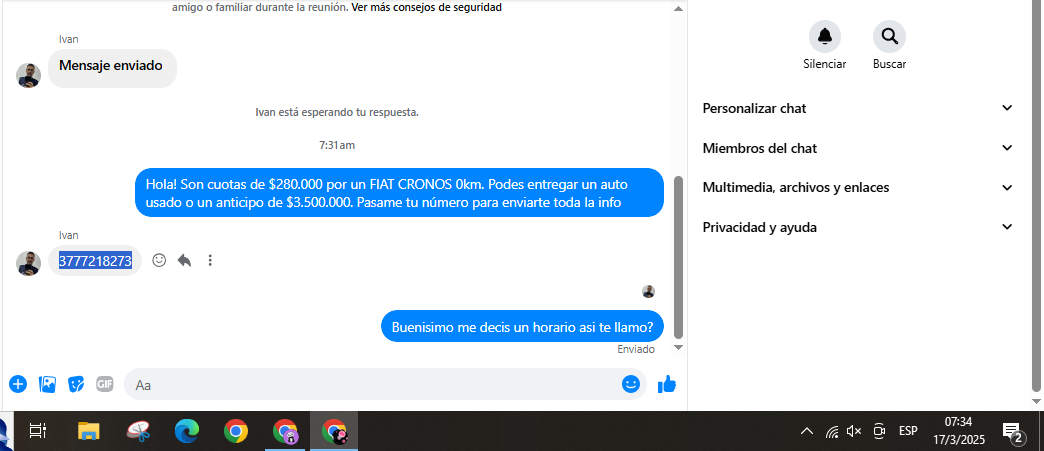Reply to Ivan's phone number message
This screenshot has height=451, width=1044.
coord(184,260)
